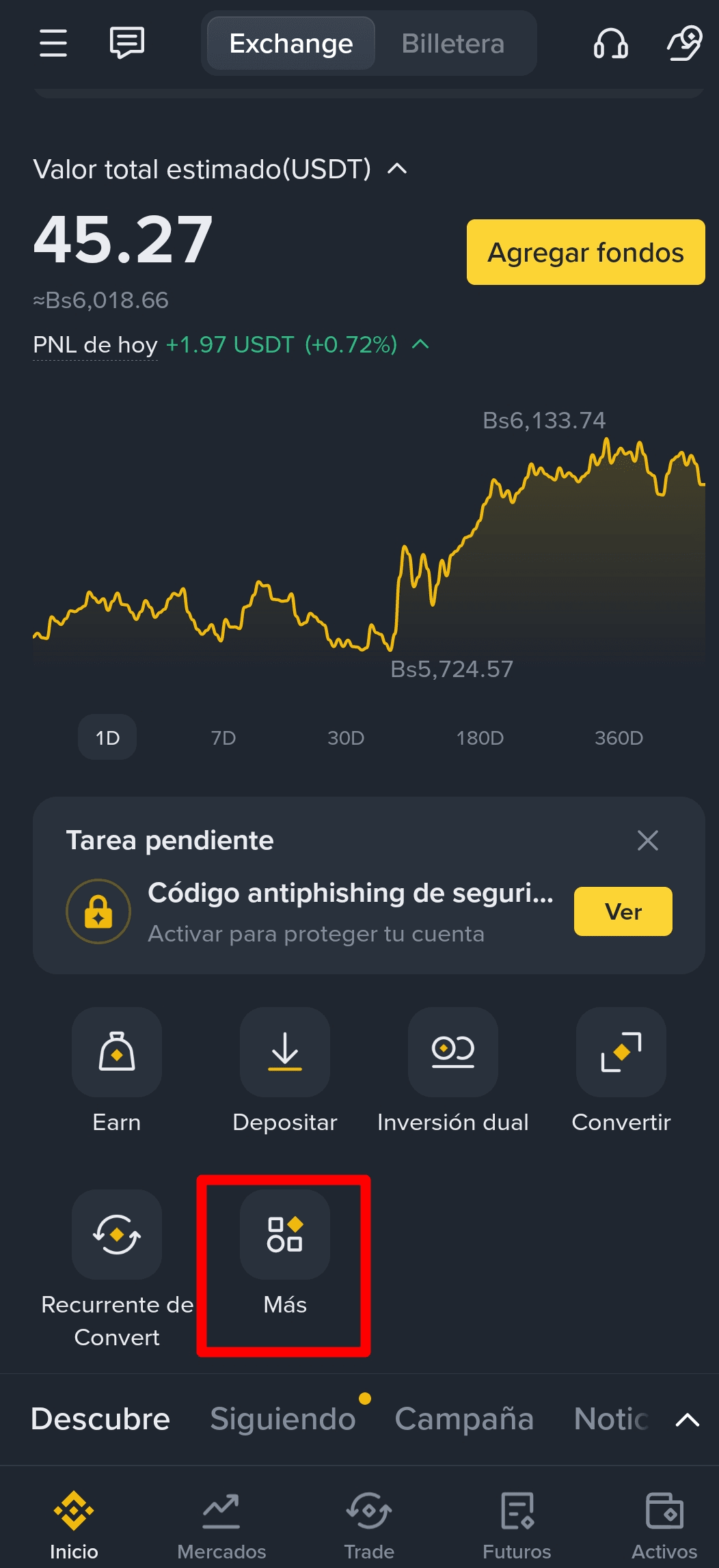Viewport: 719px width, 1568px height.
Task: Switch to the Billetera tab
Action: (x=452, y=43)
